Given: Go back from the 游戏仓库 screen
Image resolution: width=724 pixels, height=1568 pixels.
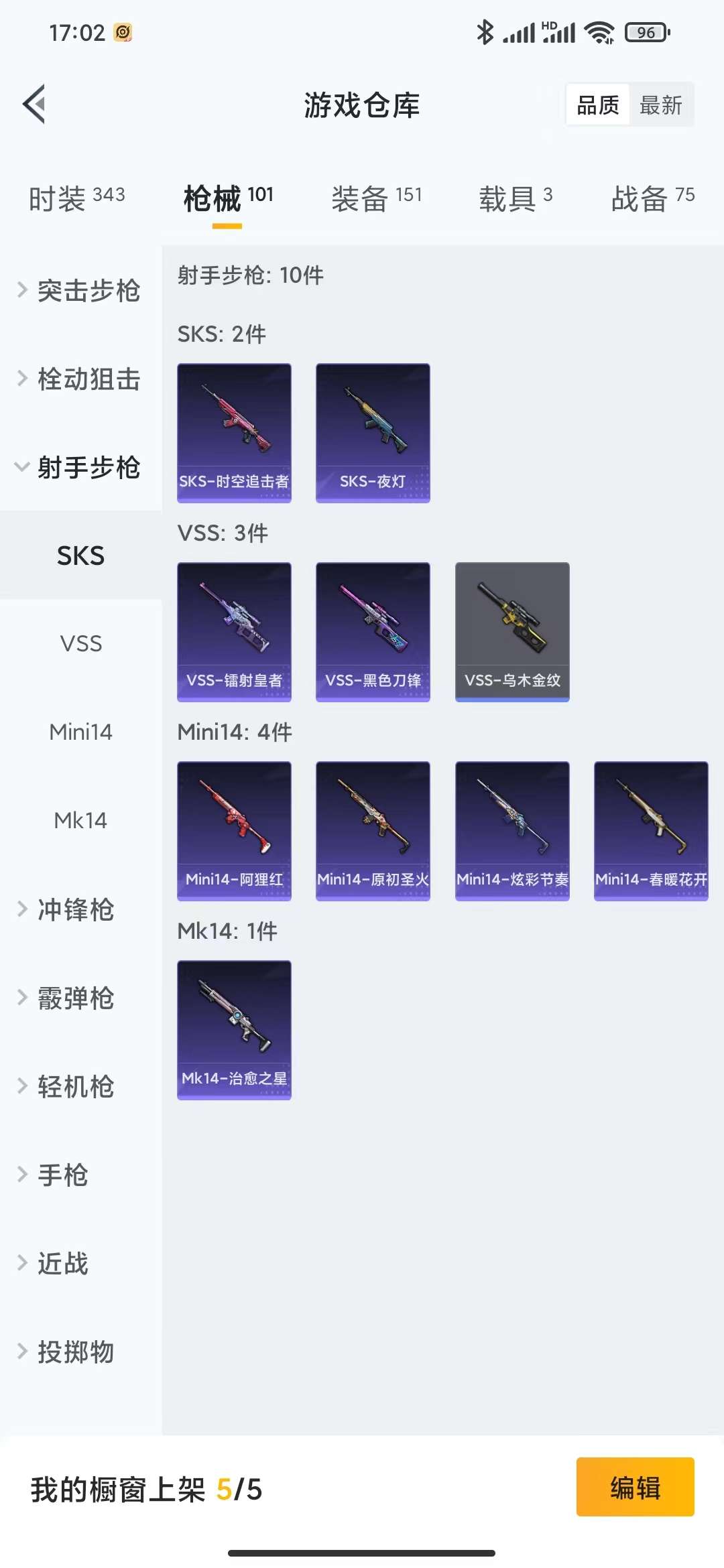Looking at the screenshot, I should pyautogui.click(x=35, y=105).
